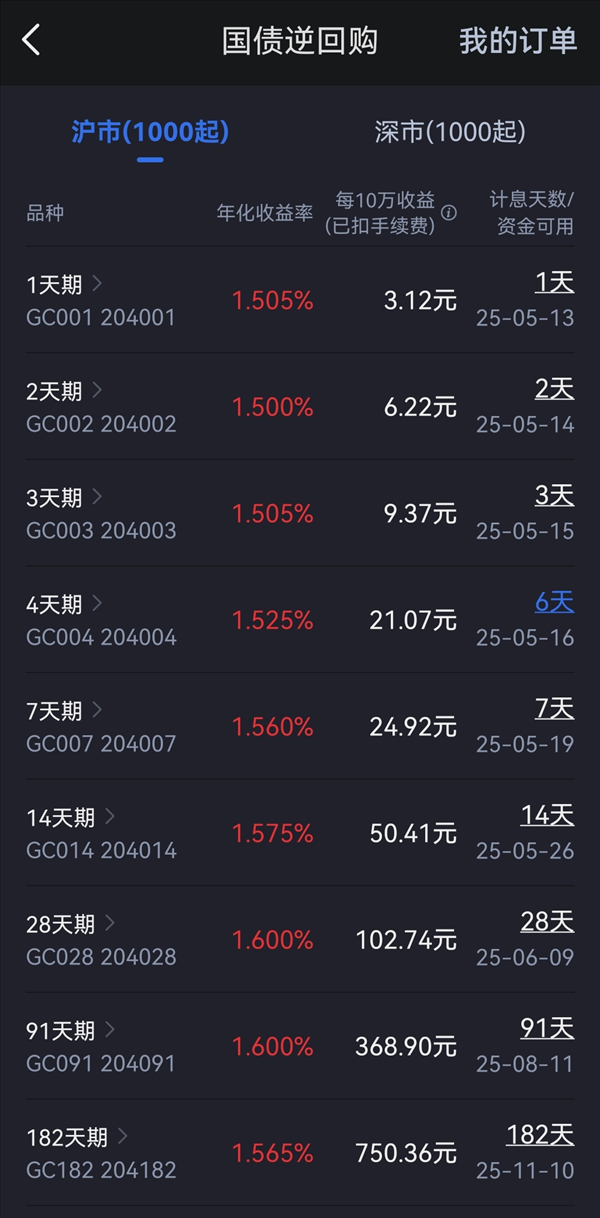This screenshot has width=600, height=1218.
Task: Open the 182天期 GC182 row
Action: click(300, 1153)
